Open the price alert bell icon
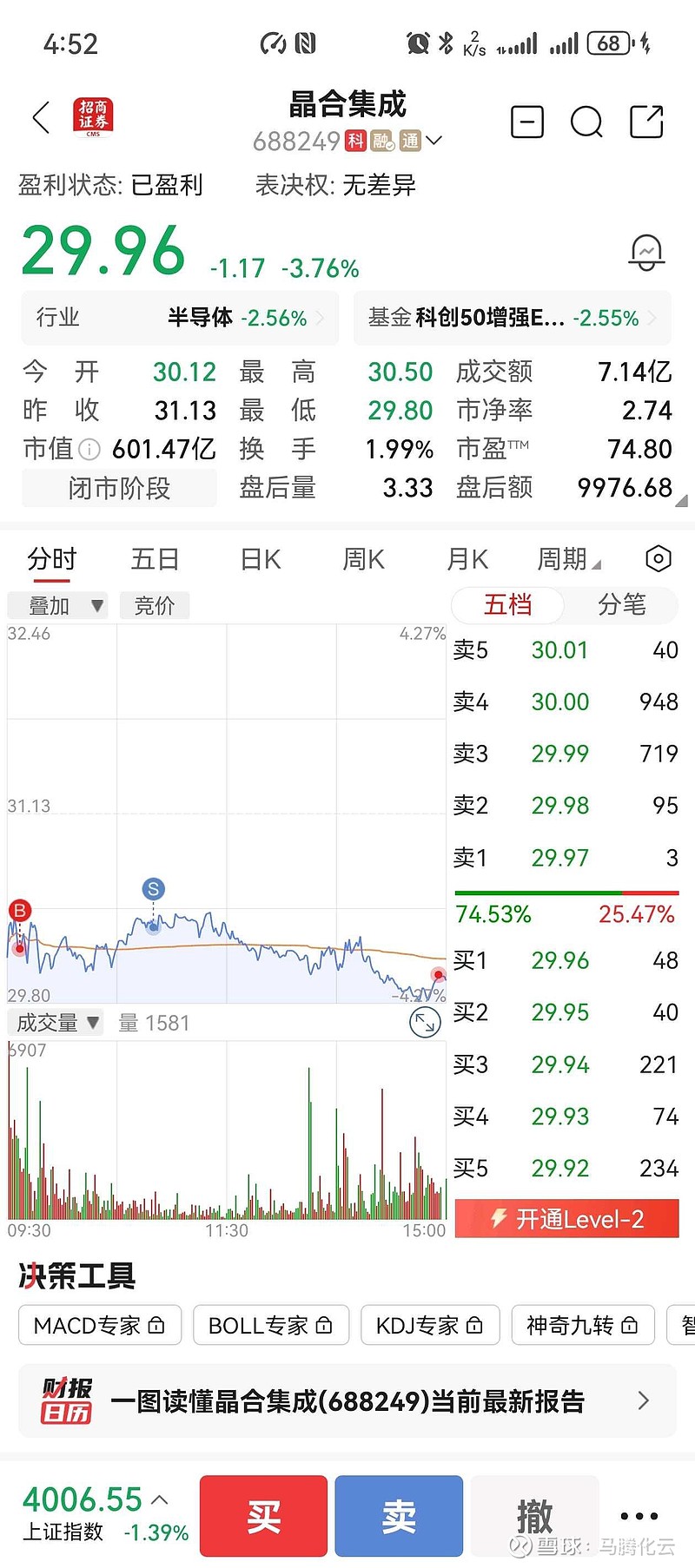This screenshot has height=1568, width=695. pyautogui.click(x=646, y=252)
